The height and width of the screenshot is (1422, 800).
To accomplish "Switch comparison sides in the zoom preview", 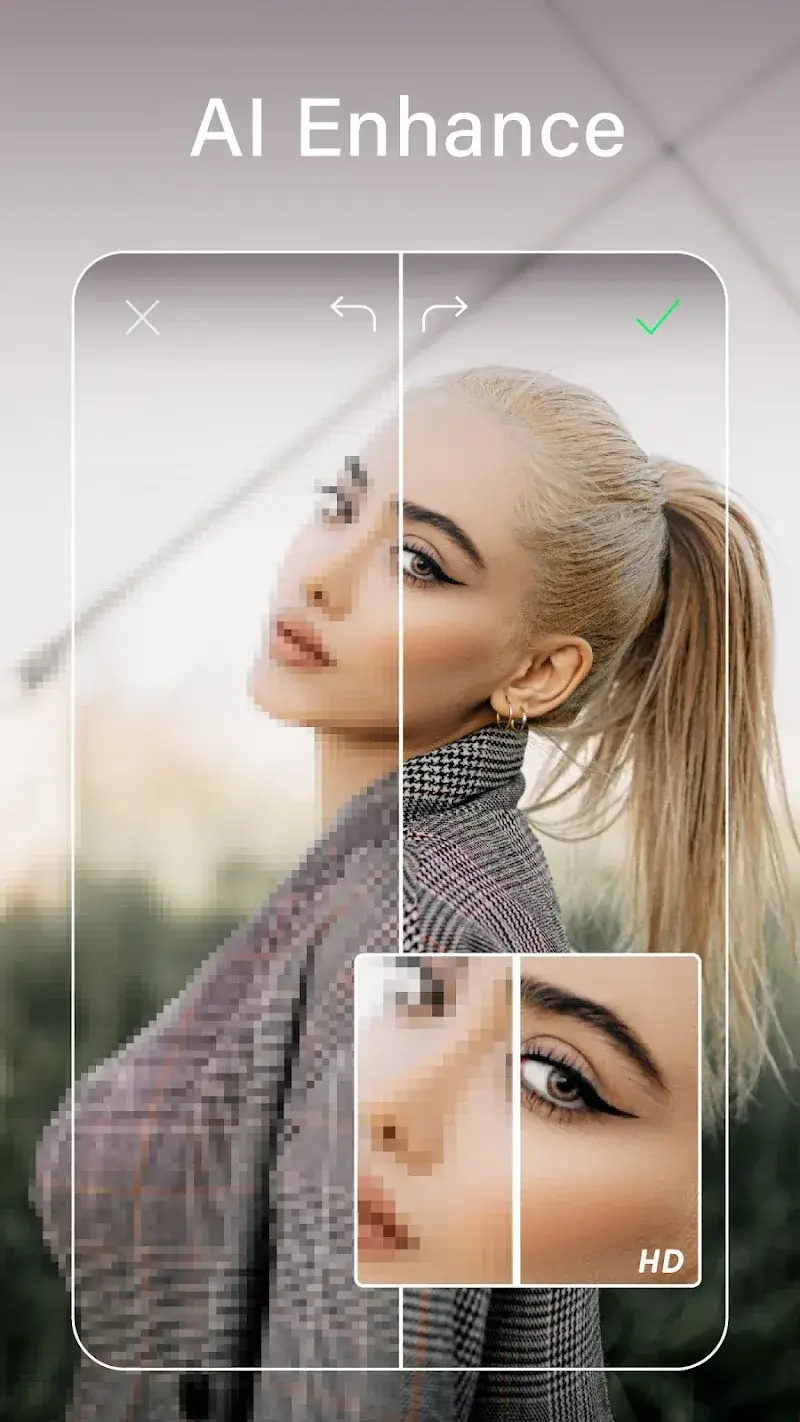I will pyautogui.click(x=517, y=1115).
